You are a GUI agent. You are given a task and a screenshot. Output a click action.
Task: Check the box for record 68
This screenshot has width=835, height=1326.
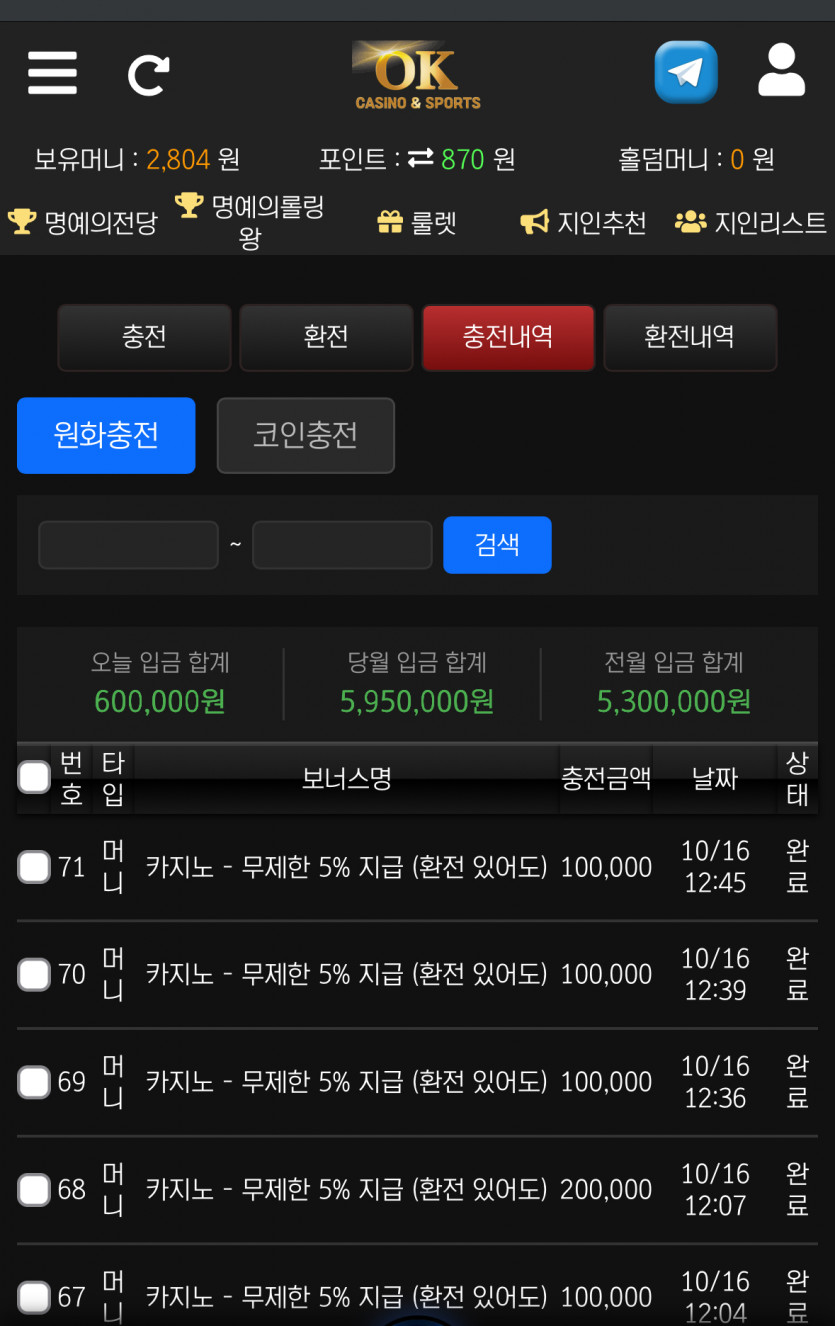[34, 1190]
